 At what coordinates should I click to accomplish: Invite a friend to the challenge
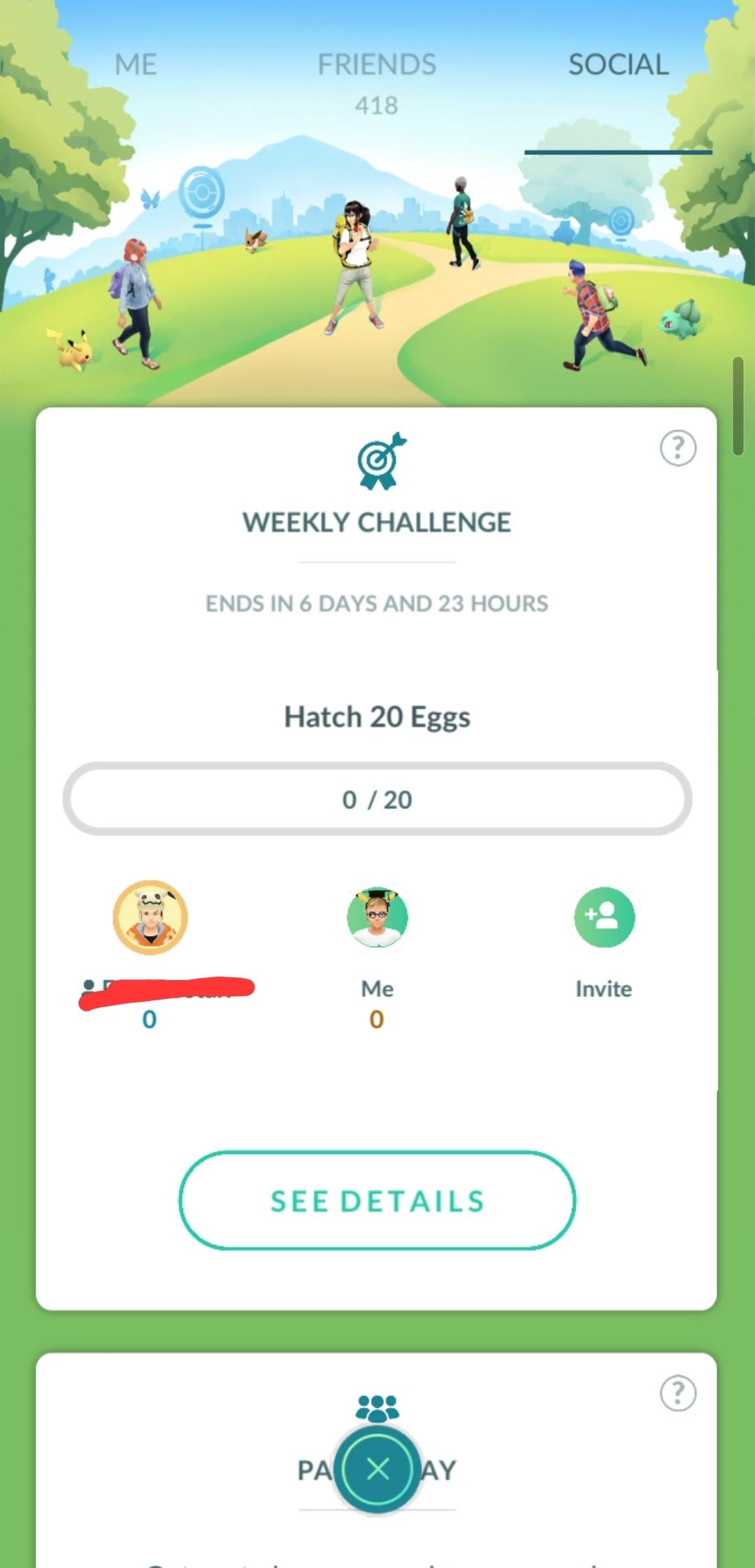[x=604, y=917]
